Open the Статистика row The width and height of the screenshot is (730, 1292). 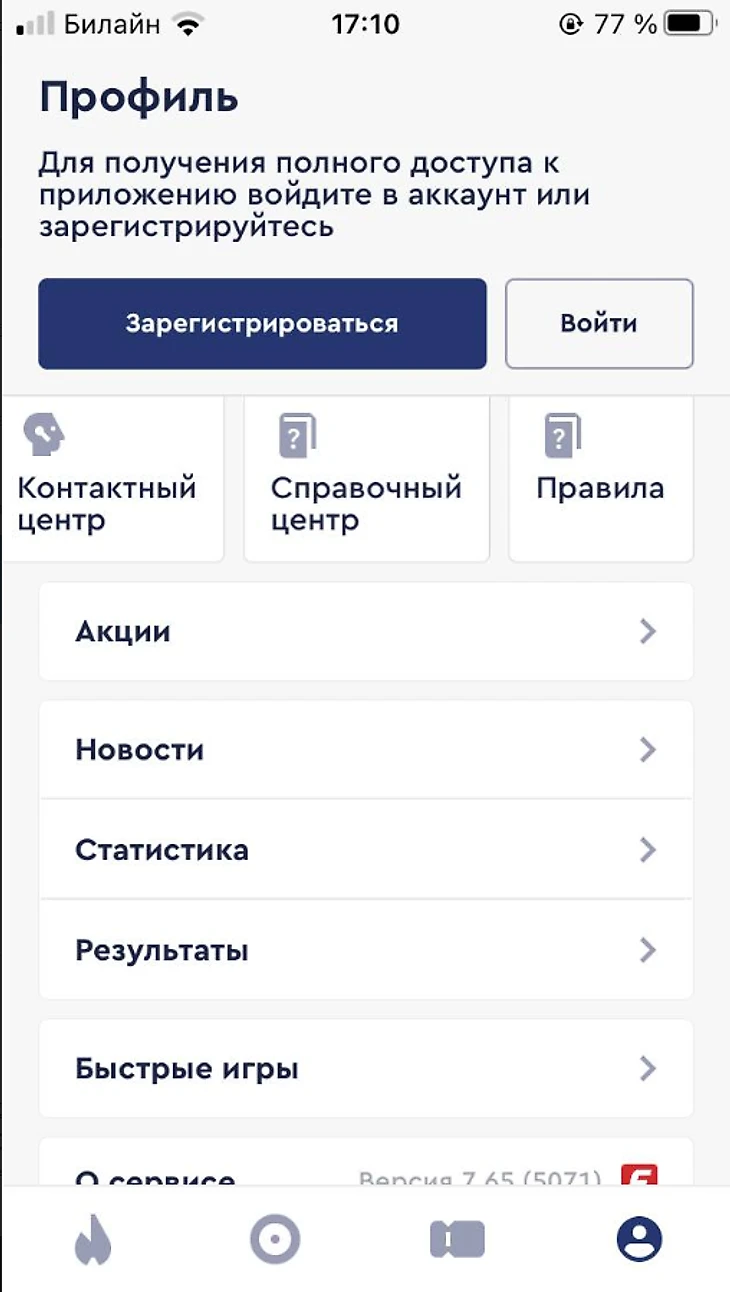coord(365,850)
